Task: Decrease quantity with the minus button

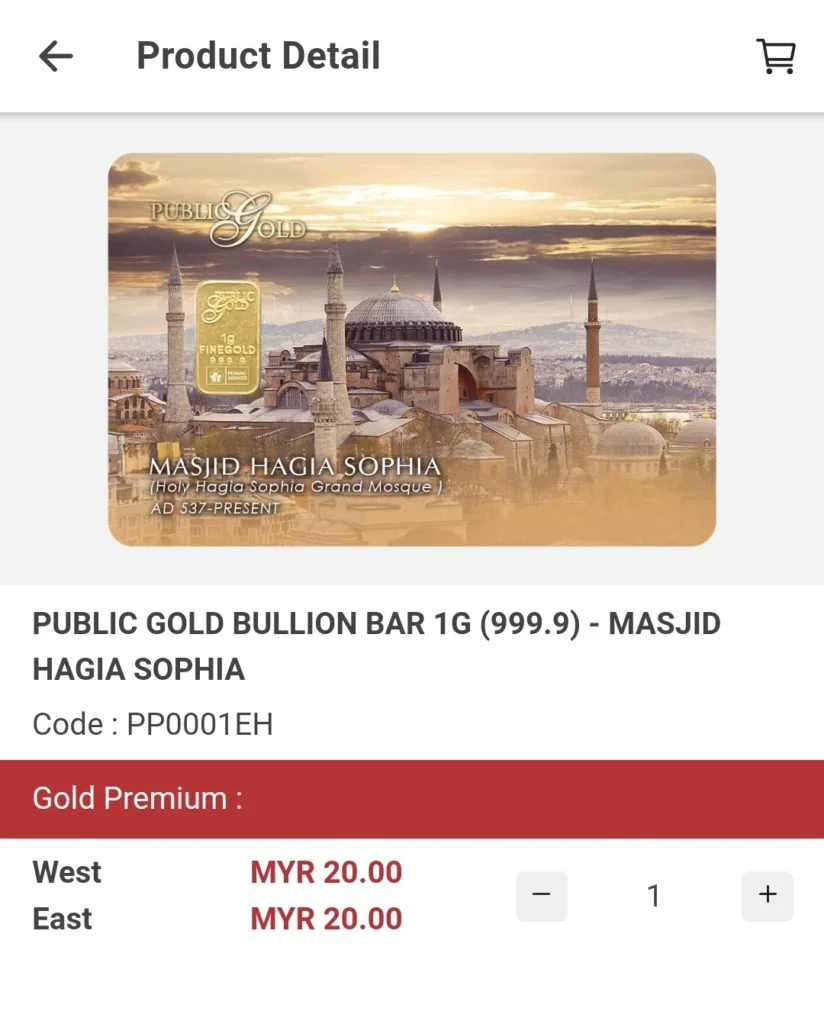Action: 541,895
